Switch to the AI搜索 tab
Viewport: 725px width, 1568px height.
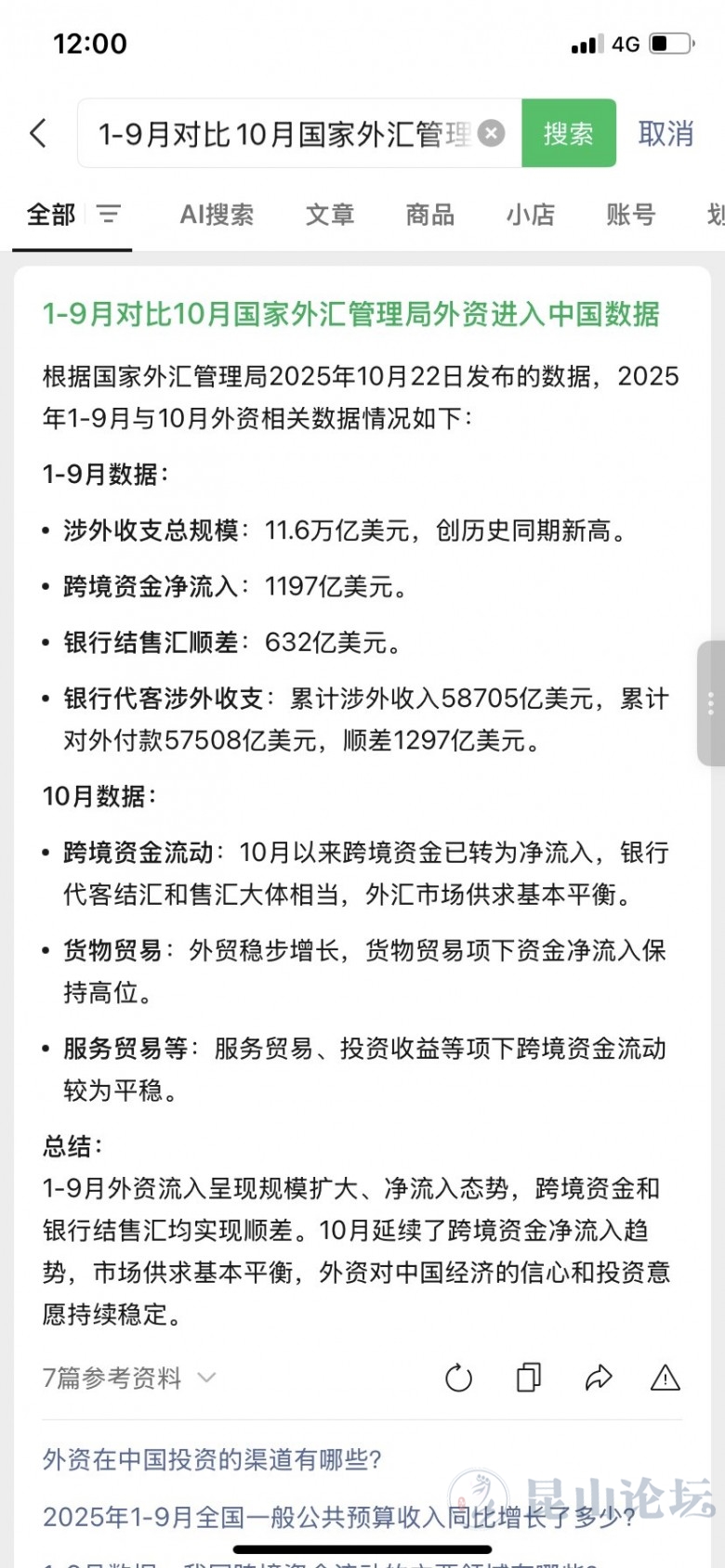[217, 215]
